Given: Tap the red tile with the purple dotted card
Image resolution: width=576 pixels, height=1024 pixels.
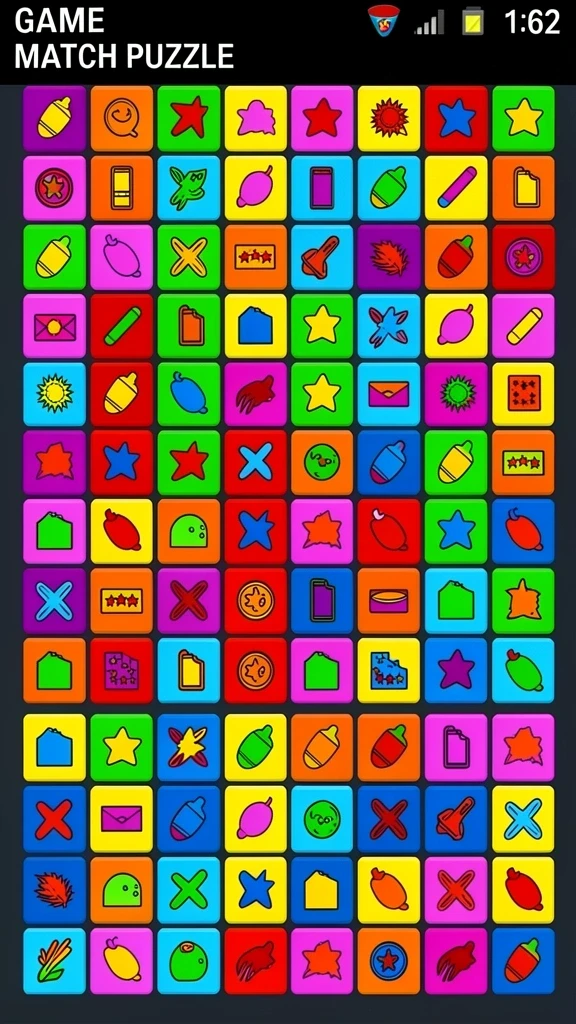Looking at the screenshot, I should pyautogui.click(x=121, y=671).
